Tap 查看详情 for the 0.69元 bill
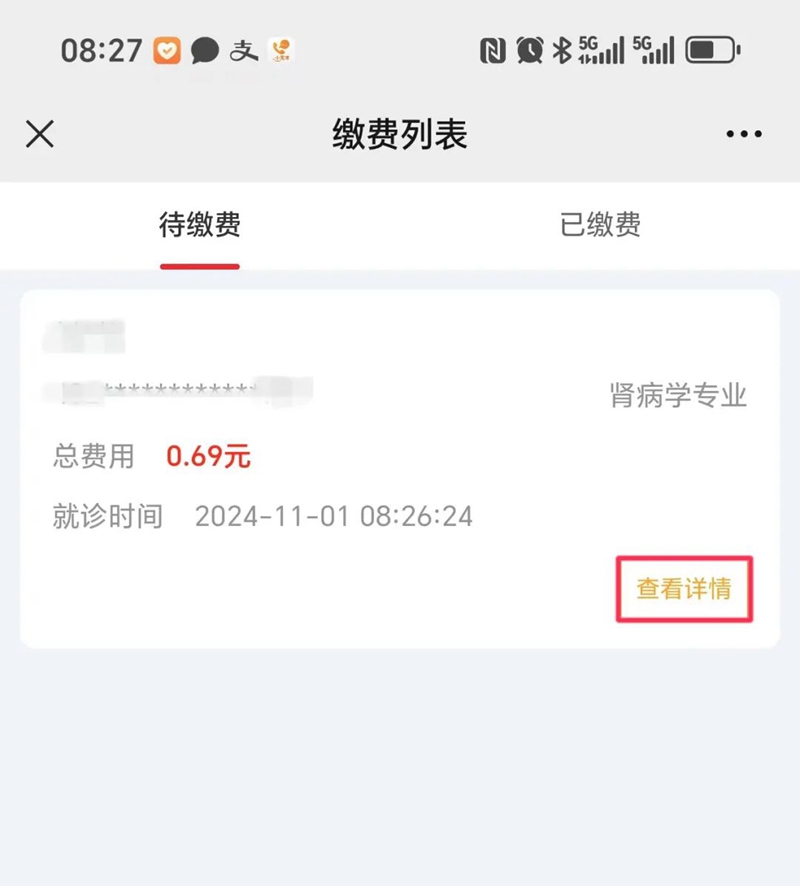The height and width of the screenshot is (886, 800). pos(684,589)
